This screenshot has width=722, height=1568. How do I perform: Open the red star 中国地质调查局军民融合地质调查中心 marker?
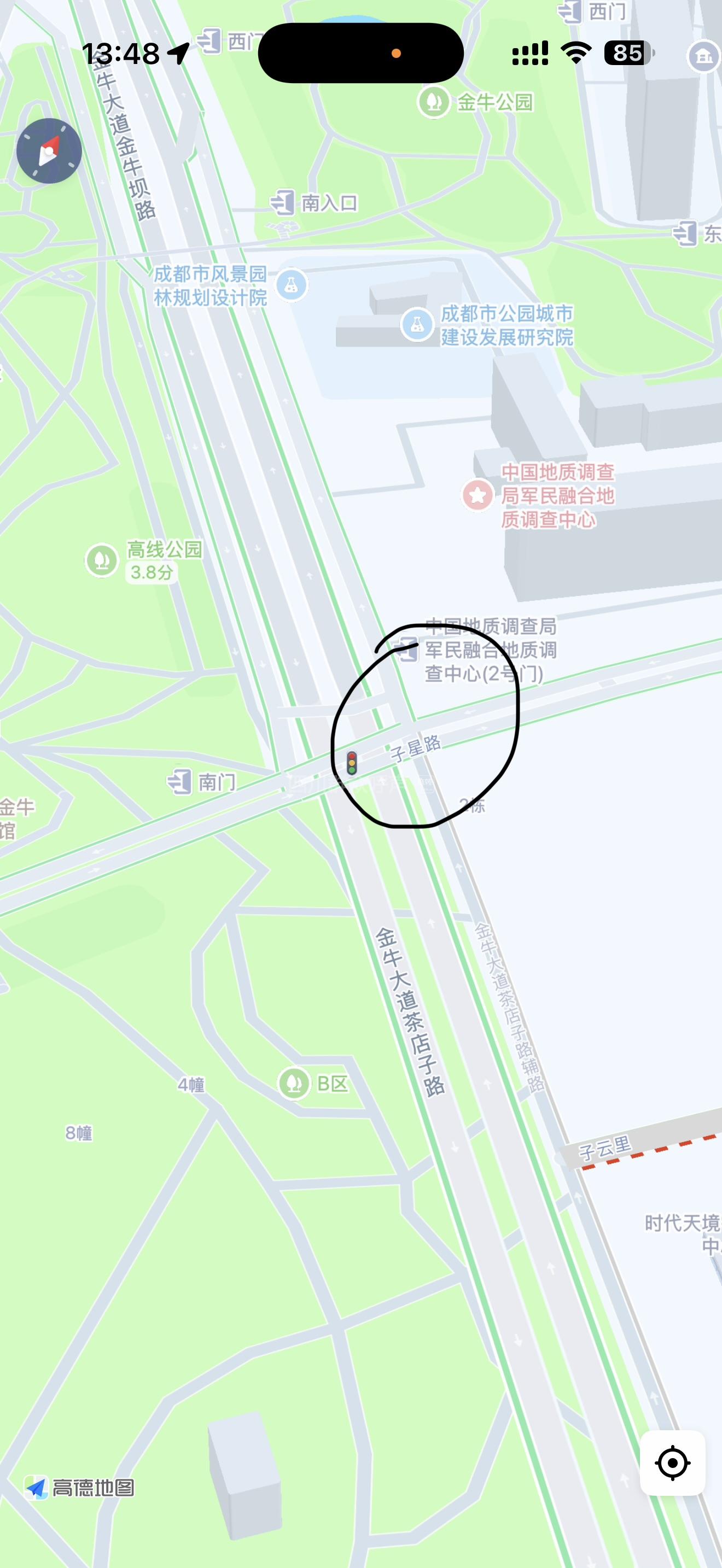tap(478, 495)
